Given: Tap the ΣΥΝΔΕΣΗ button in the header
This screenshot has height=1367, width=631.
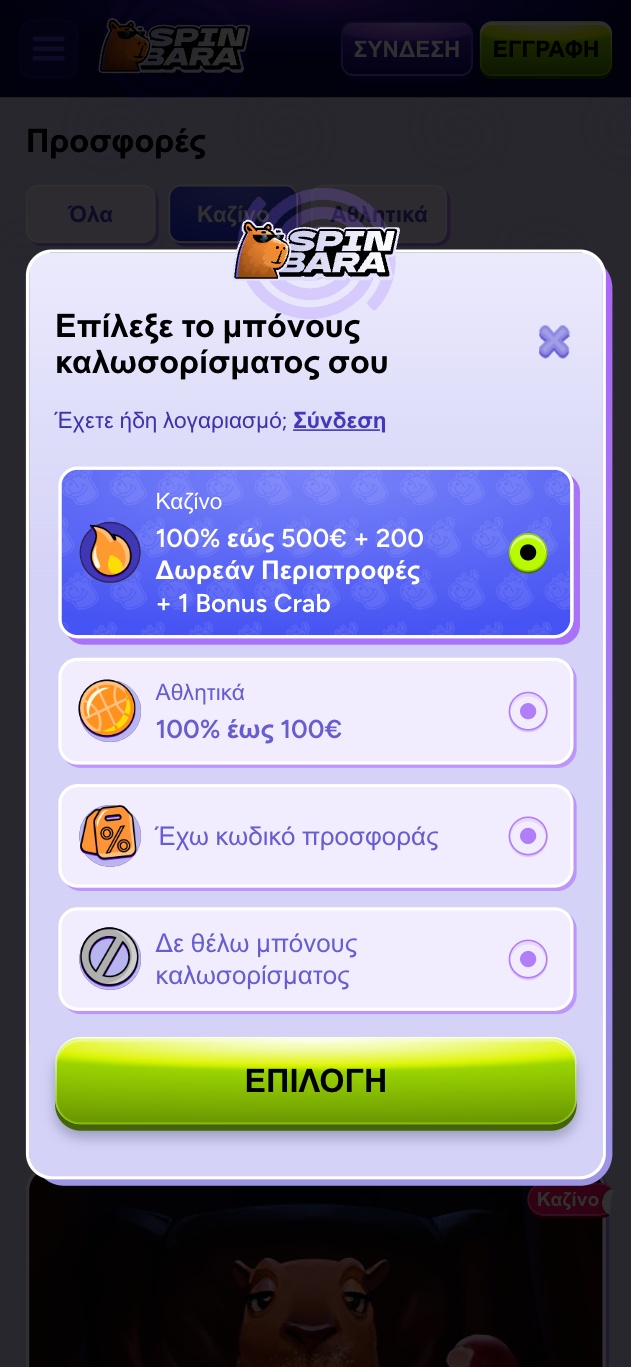Looking at the screenshot, I should pyautogui.click(x=406, y=48).
